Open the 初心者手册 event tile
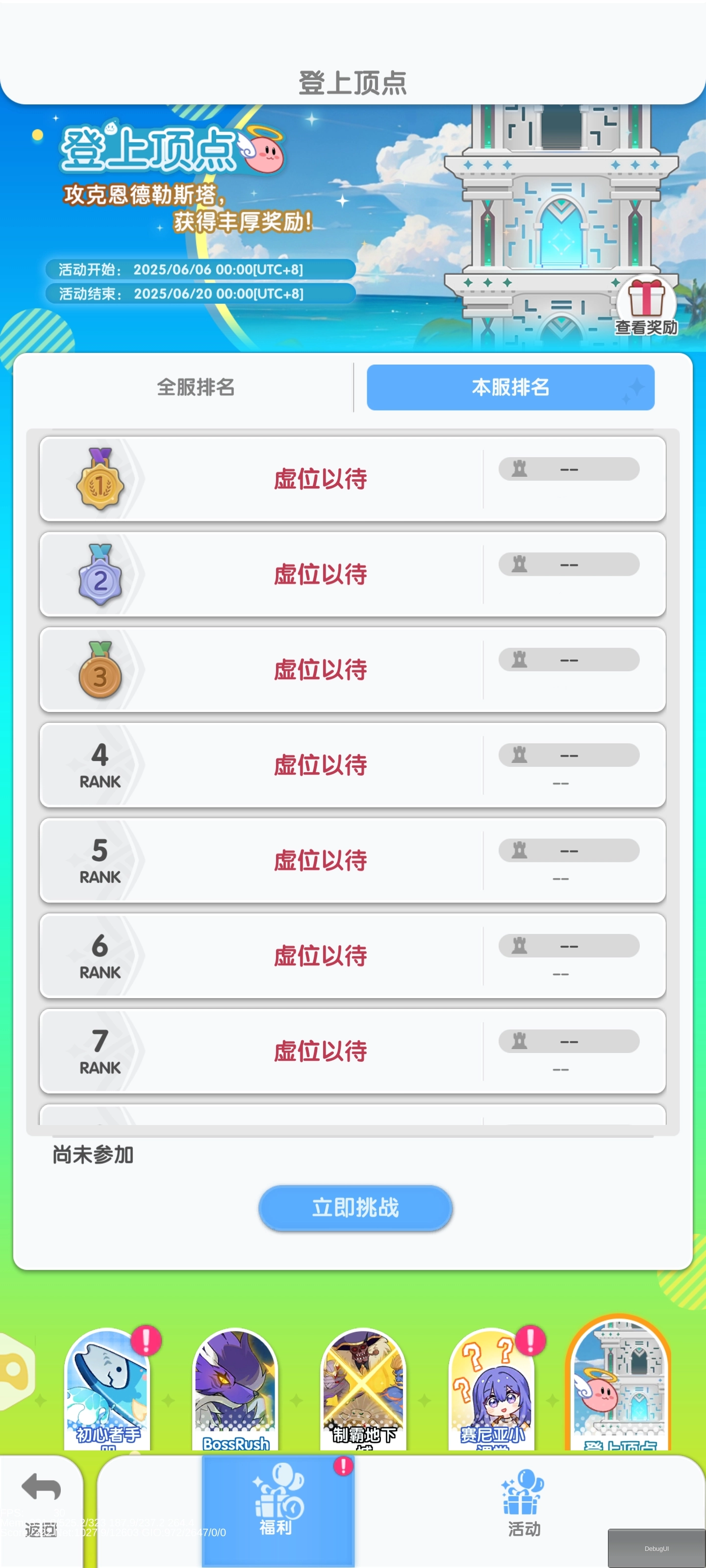 [x=107, y=1390]
